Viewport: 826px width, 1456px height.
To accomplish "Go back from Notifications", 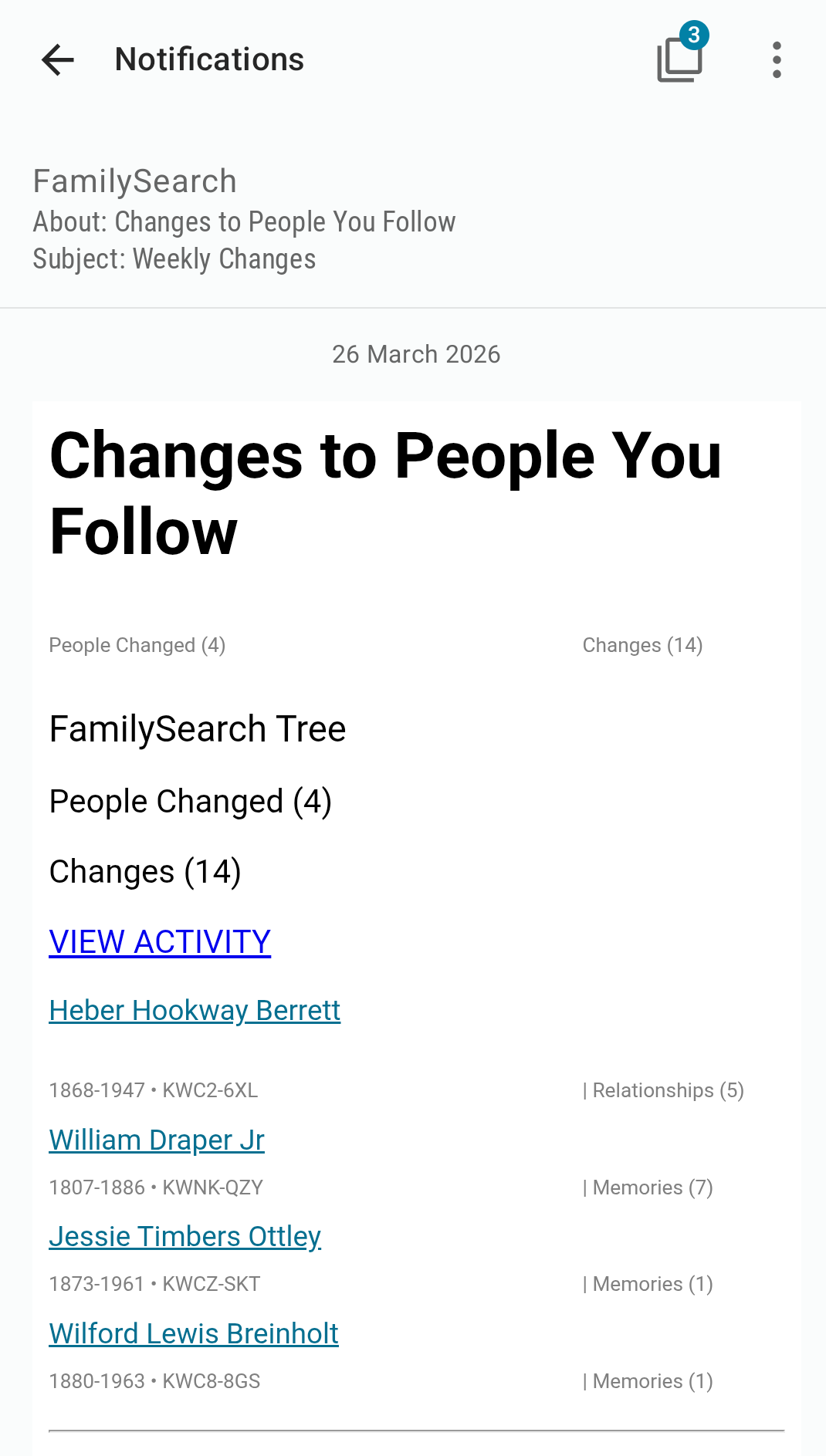I will (x=58, y=60).
